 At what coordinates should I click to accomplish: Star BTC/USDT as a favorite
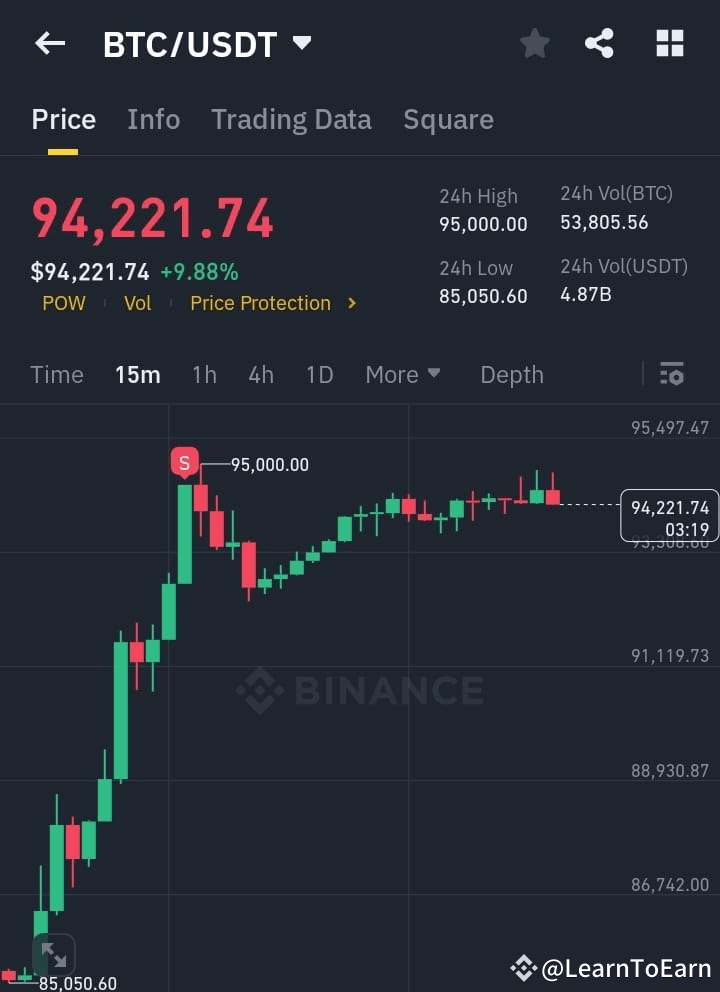click(x=534, y=43)
